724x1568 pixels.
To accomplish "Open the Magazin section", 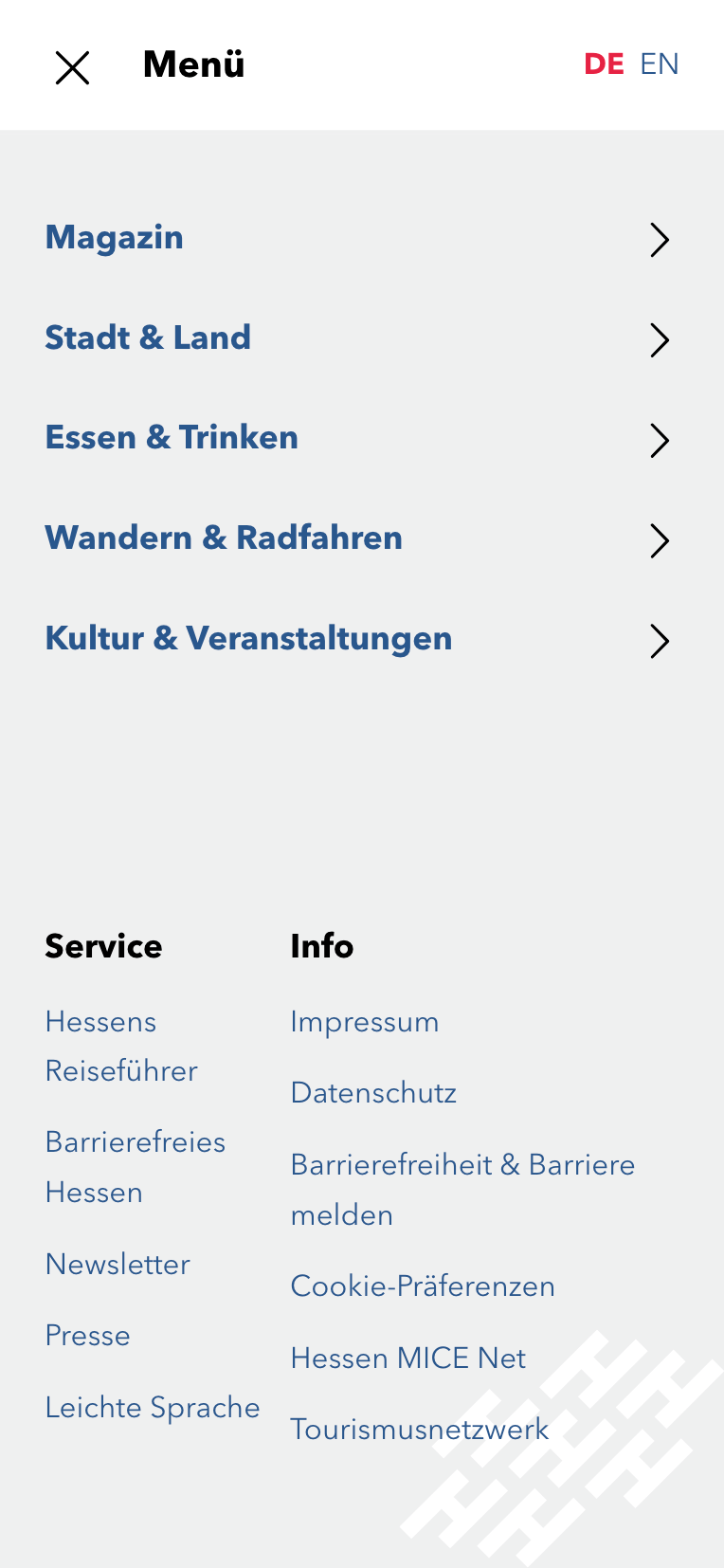I will click(x=358, y=238).
